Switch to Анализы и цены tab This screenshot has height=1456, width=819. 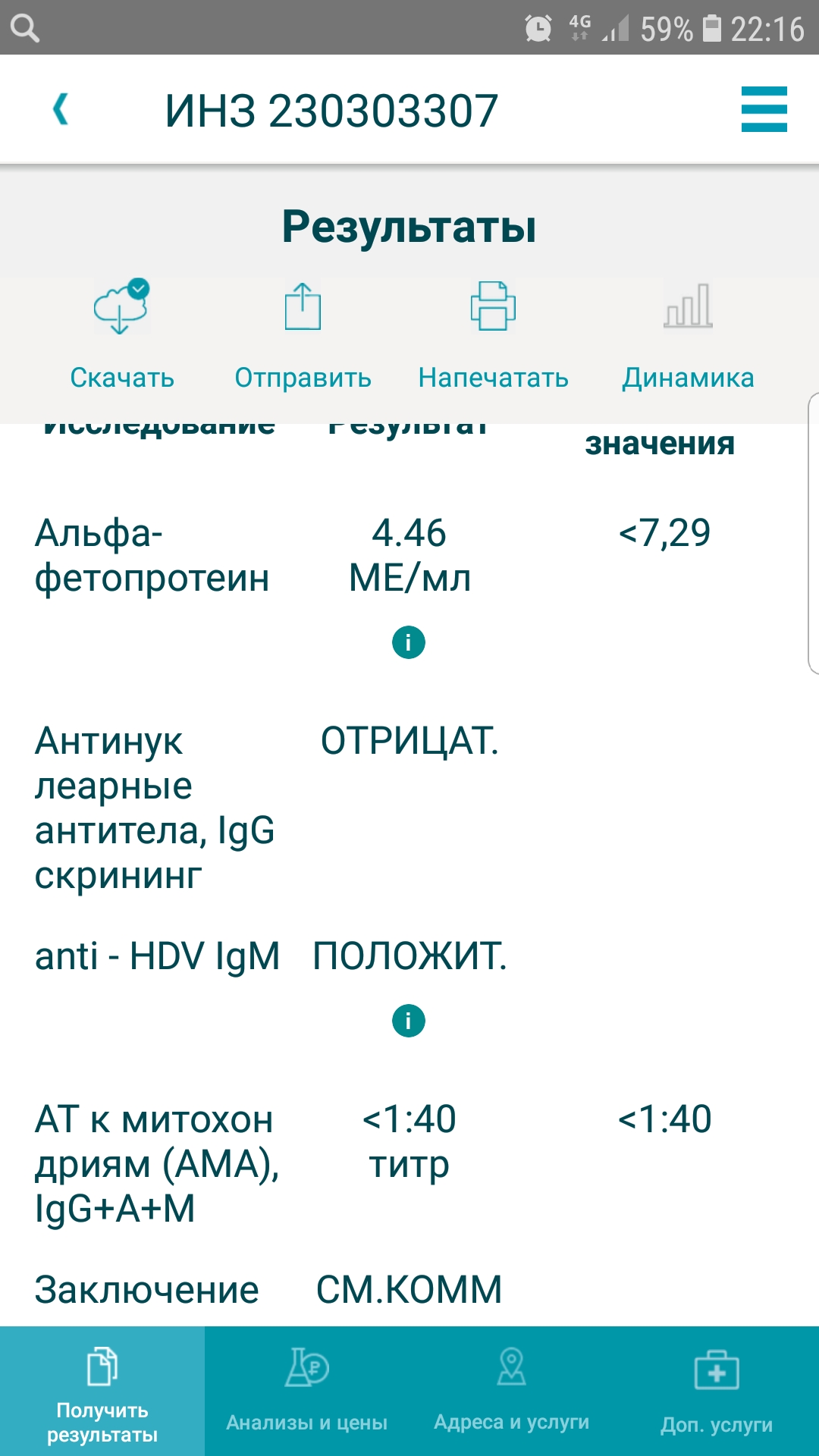[x=307, y=1392]
